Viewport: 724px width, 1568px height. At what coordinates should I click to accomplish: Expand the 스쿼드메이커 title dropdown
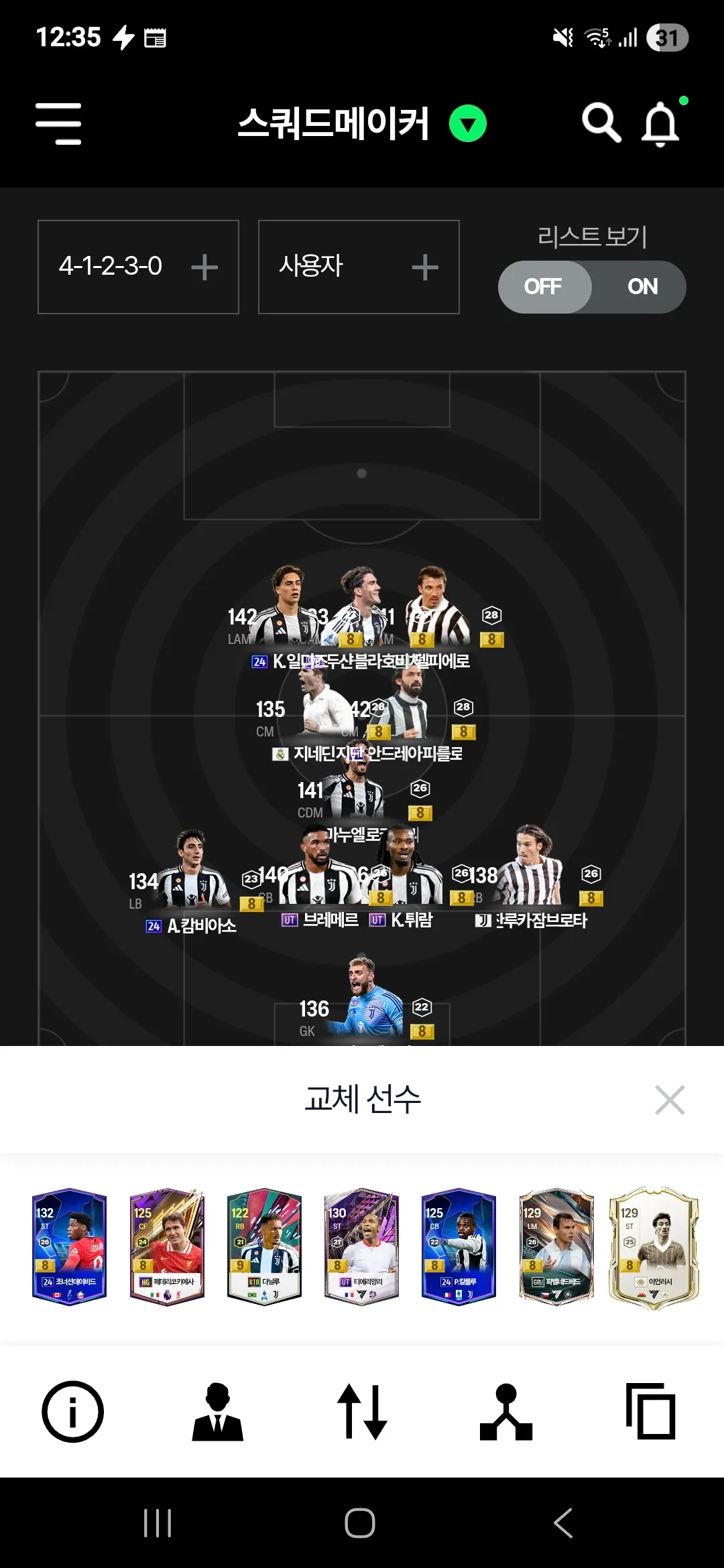click(467, 124)
